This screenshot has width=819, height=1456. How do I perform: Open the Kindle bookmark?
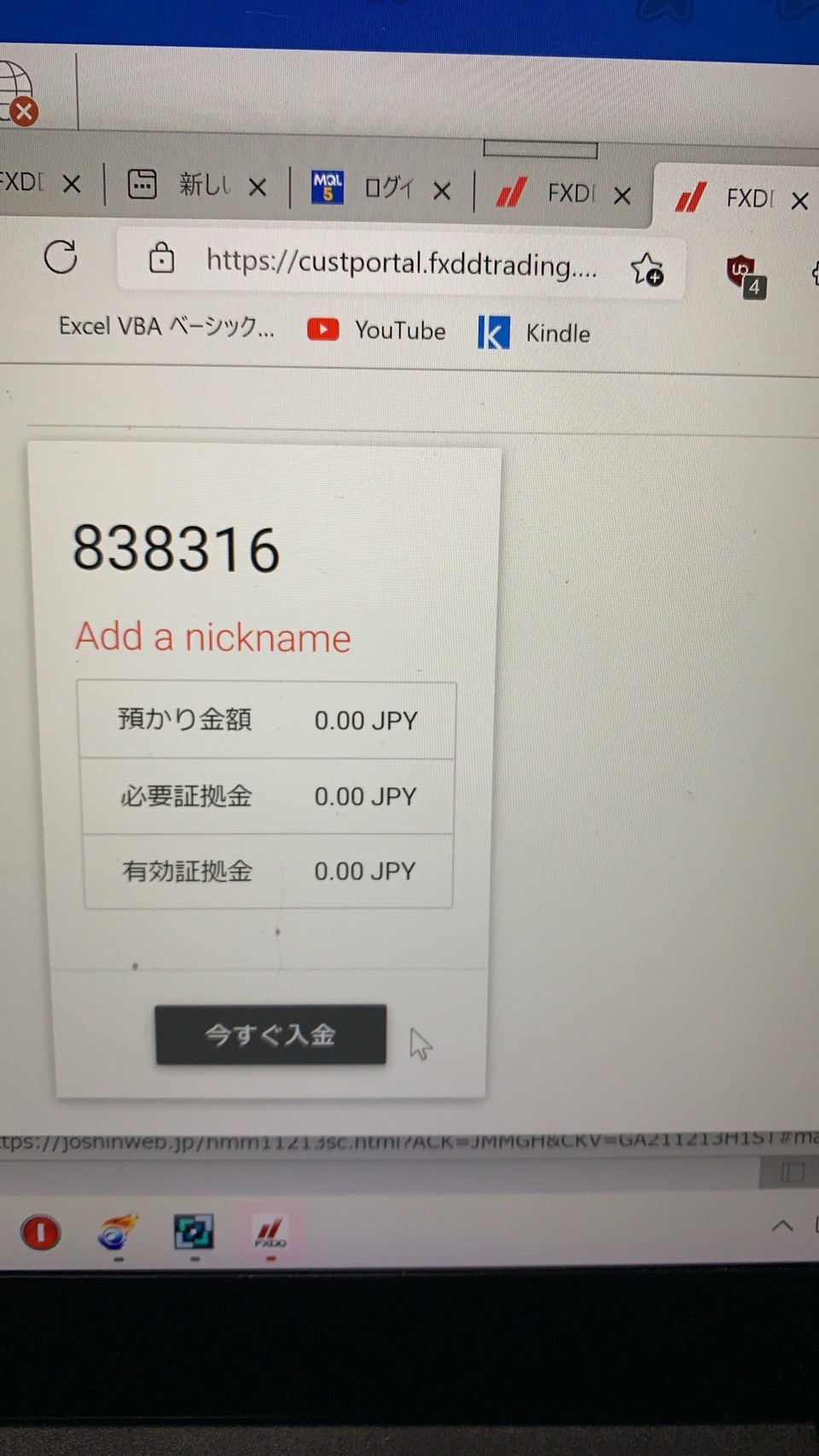click(534, 333)
